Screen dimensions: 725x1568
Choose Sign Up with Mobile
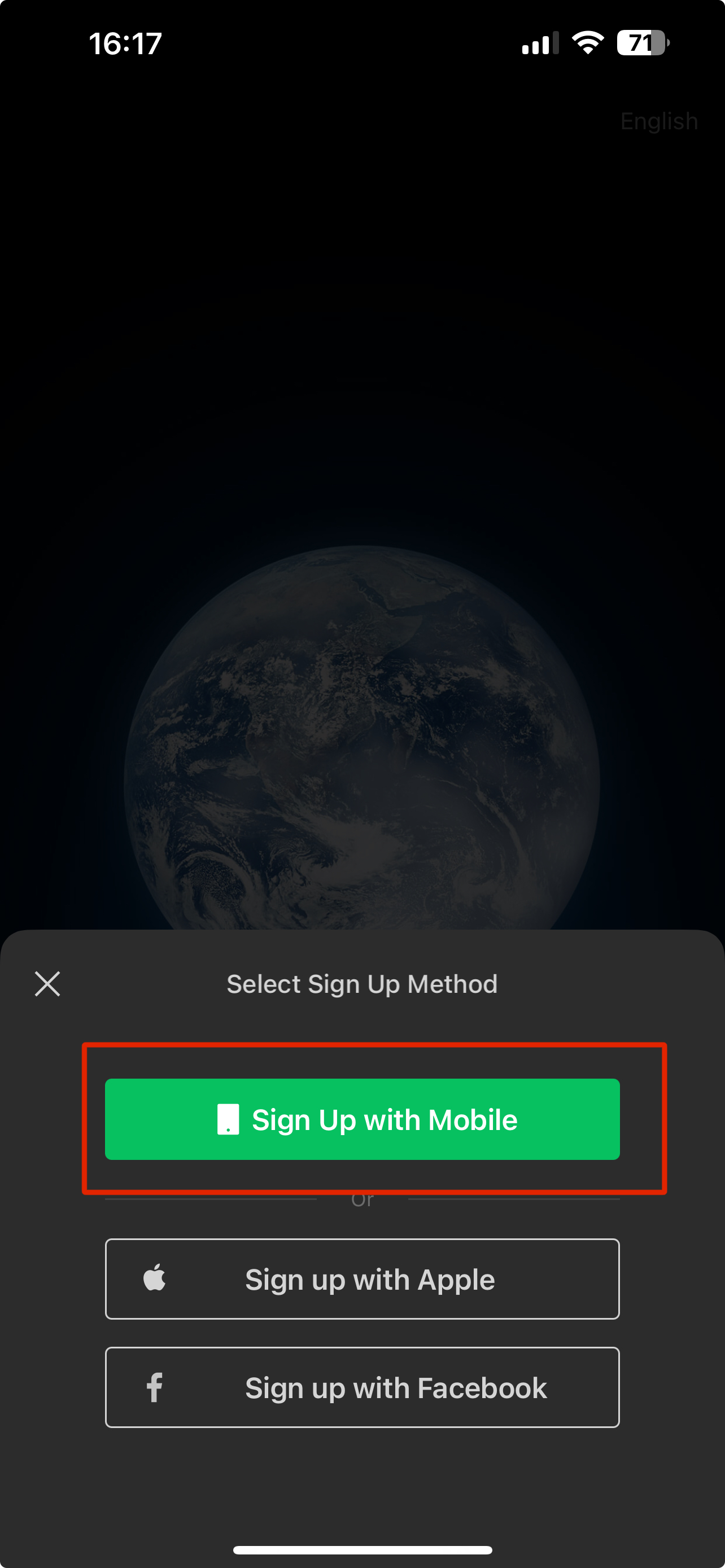362,1119
